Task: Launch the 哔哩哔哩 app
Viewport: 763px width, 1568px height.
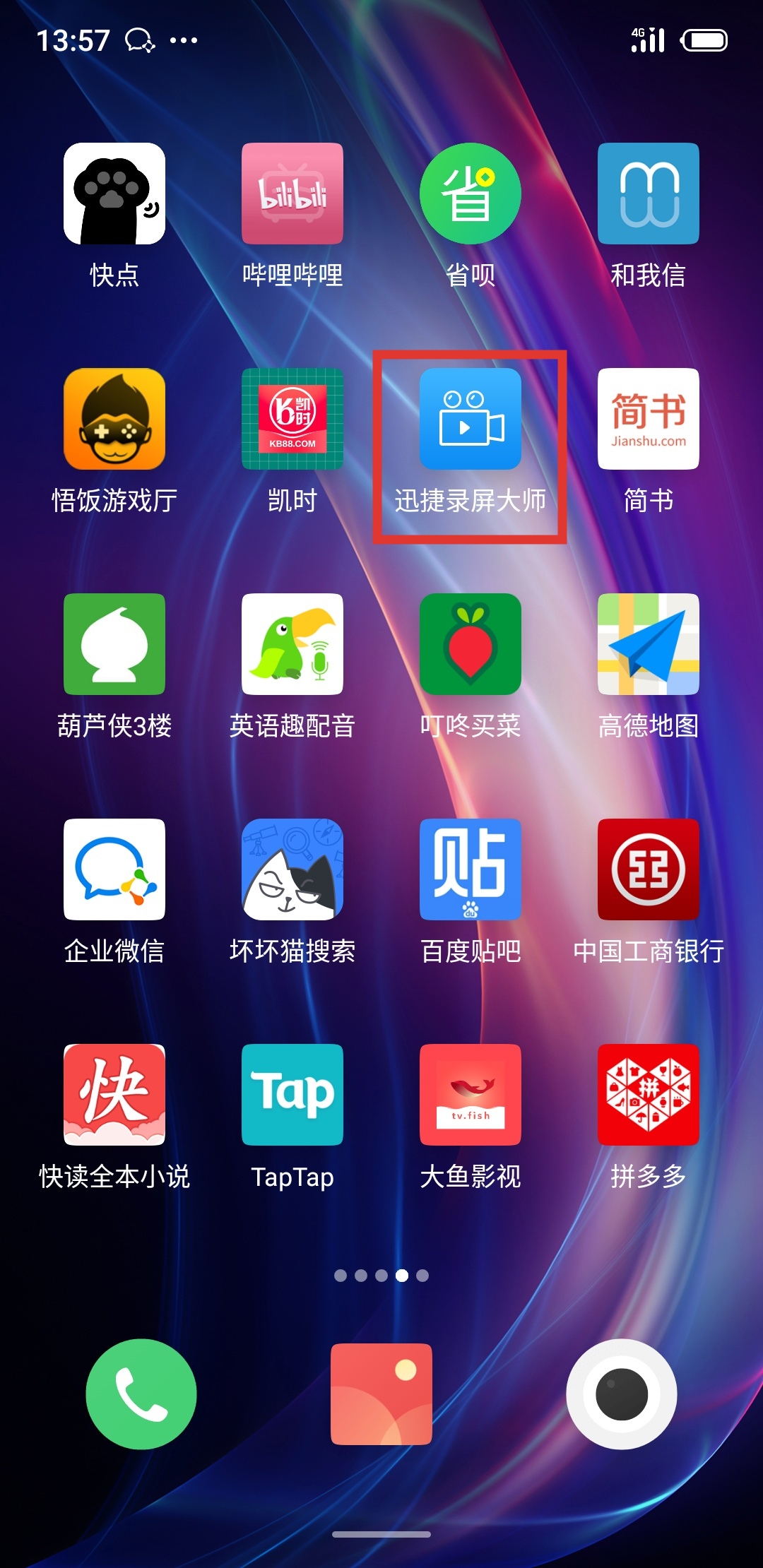Action: (292, 194)
